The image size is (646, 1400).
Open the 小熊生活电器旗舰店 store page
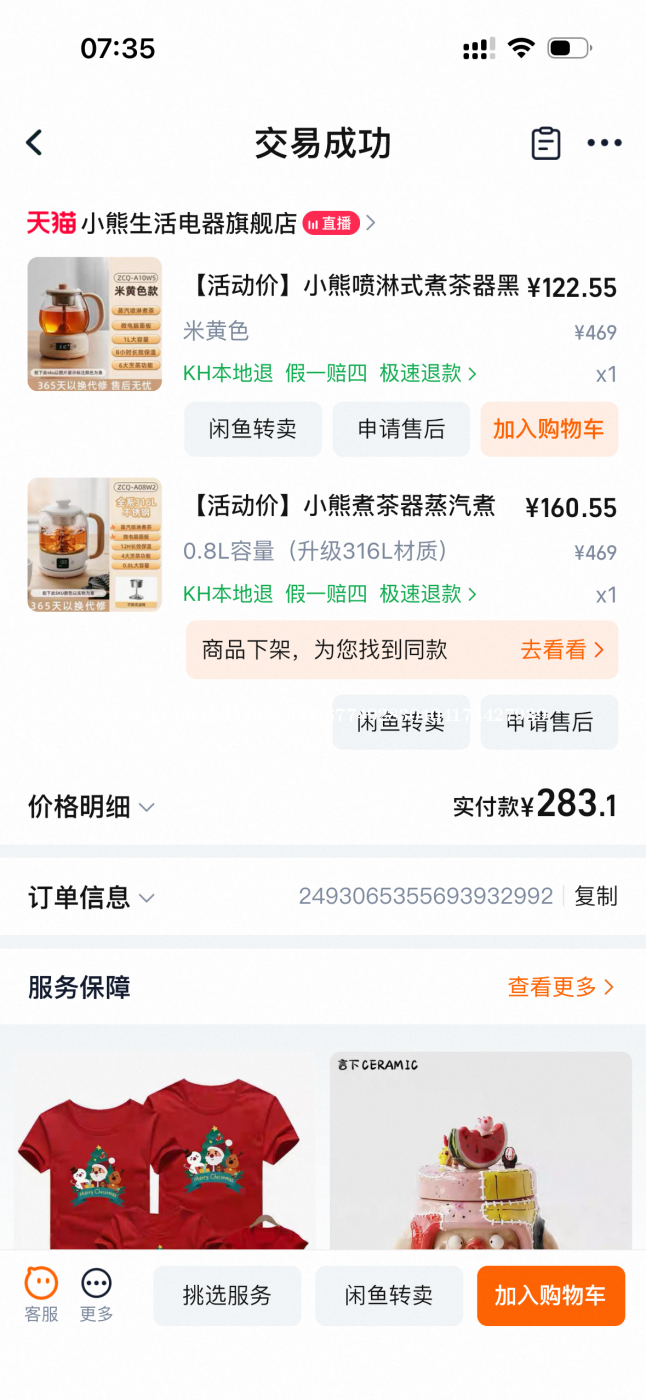coord(188,223)
